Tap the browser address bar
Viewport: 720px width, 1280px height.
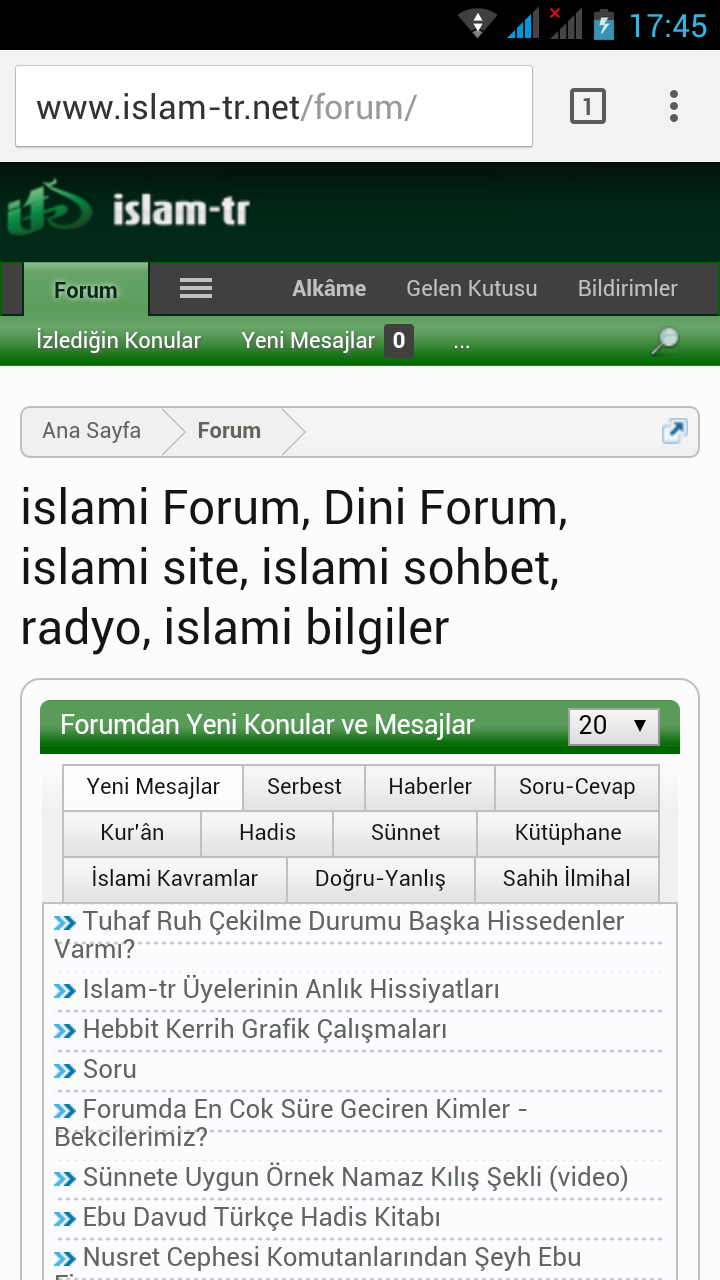pyautogui.click(x=273, y=107)
